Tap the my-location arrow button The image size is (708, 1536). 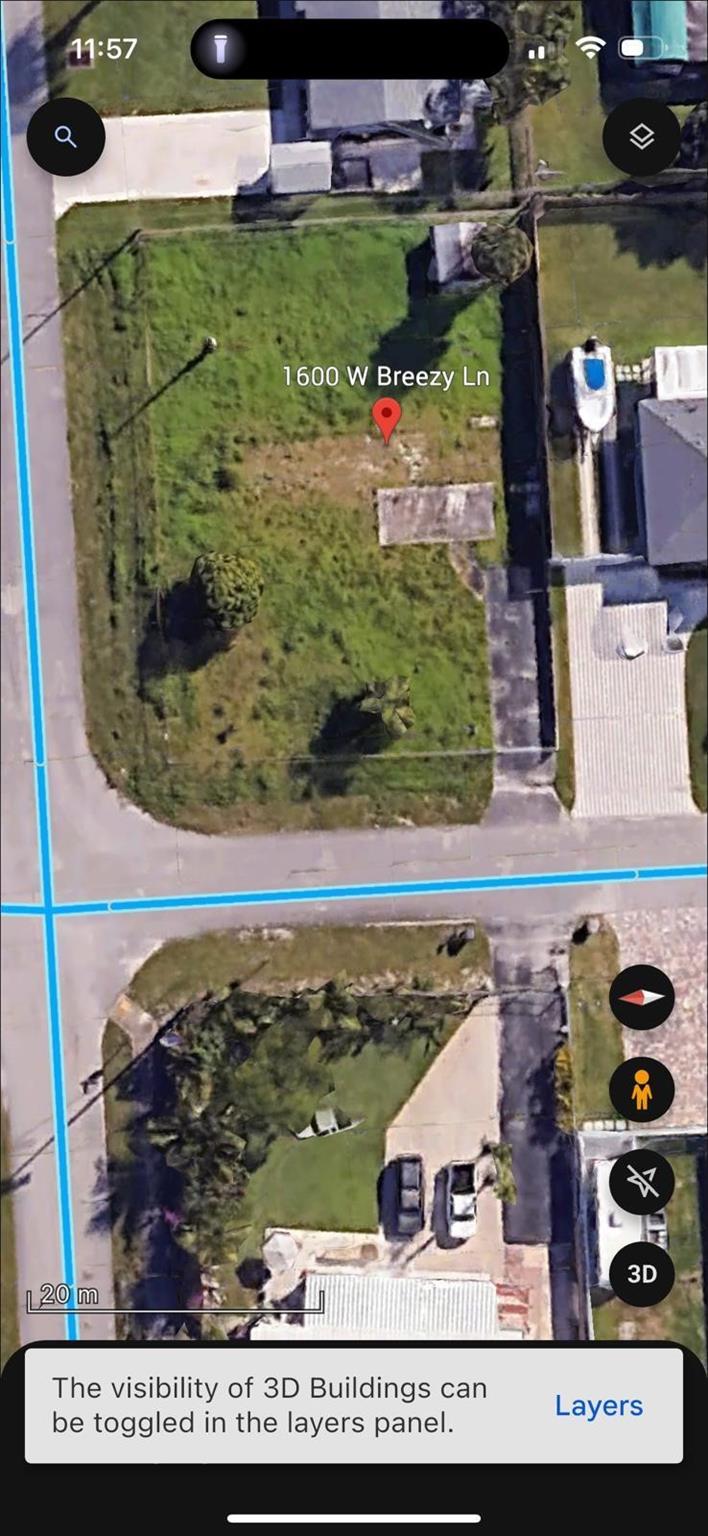[642, 1182]
